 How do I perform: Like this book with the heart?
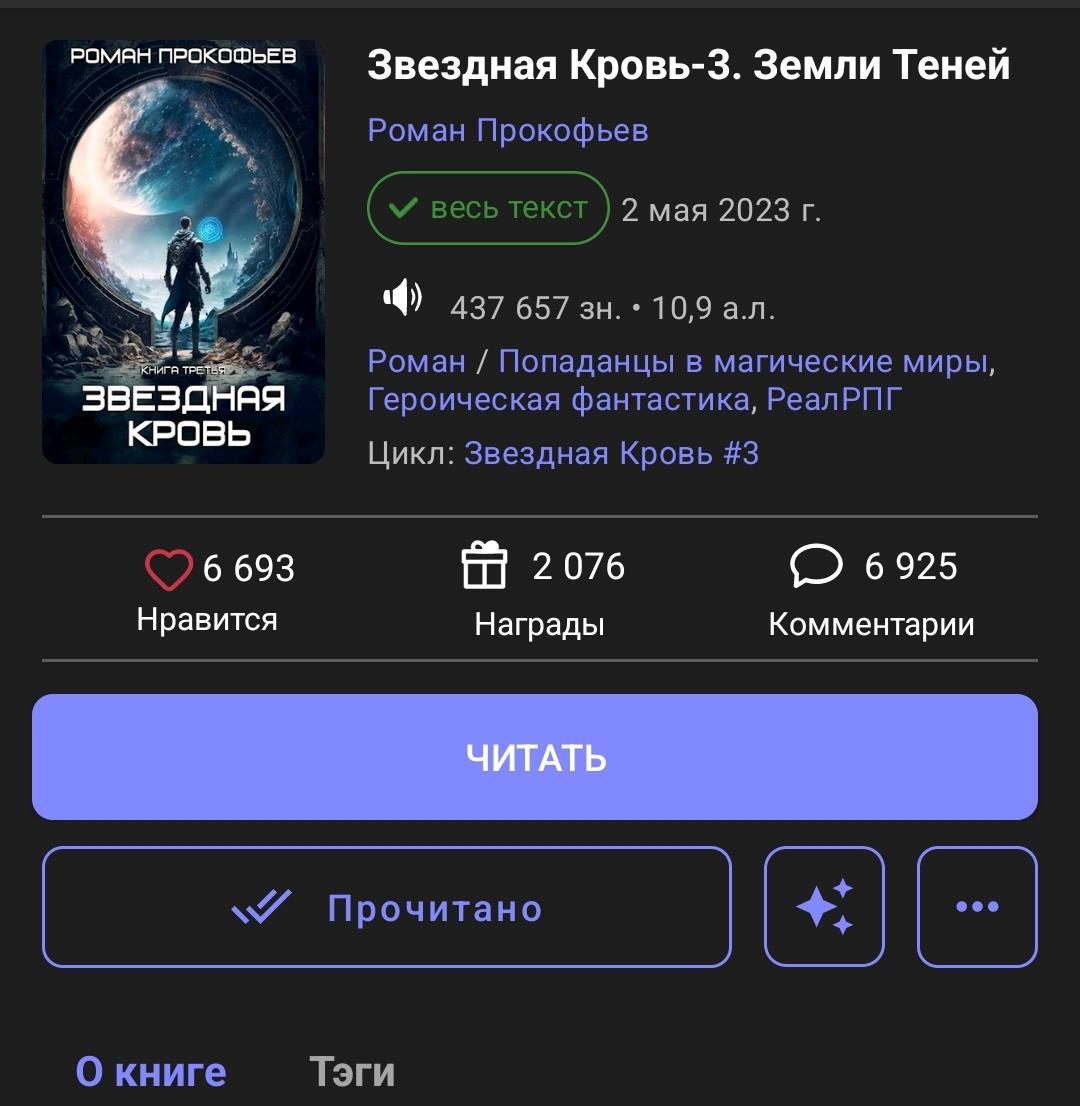169,569
